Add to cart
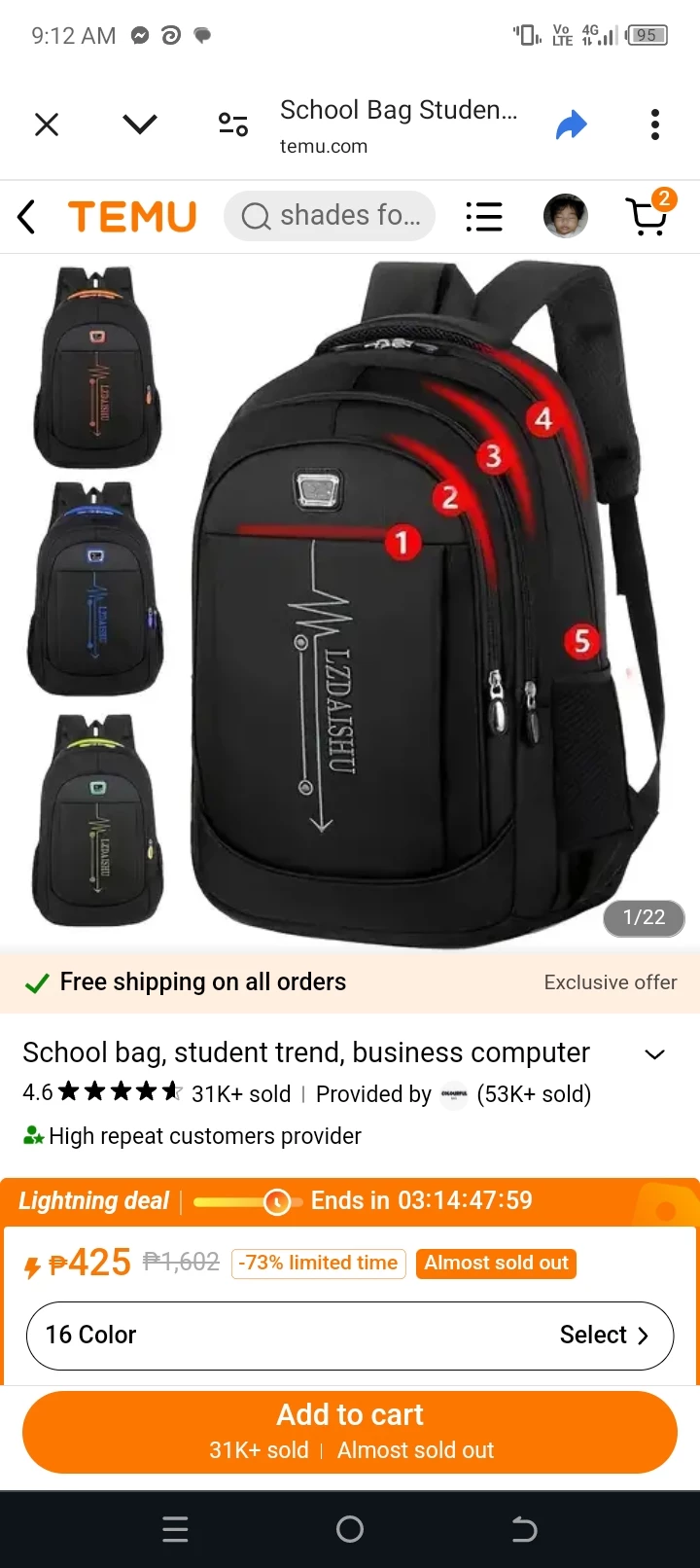 point(350,1431)
